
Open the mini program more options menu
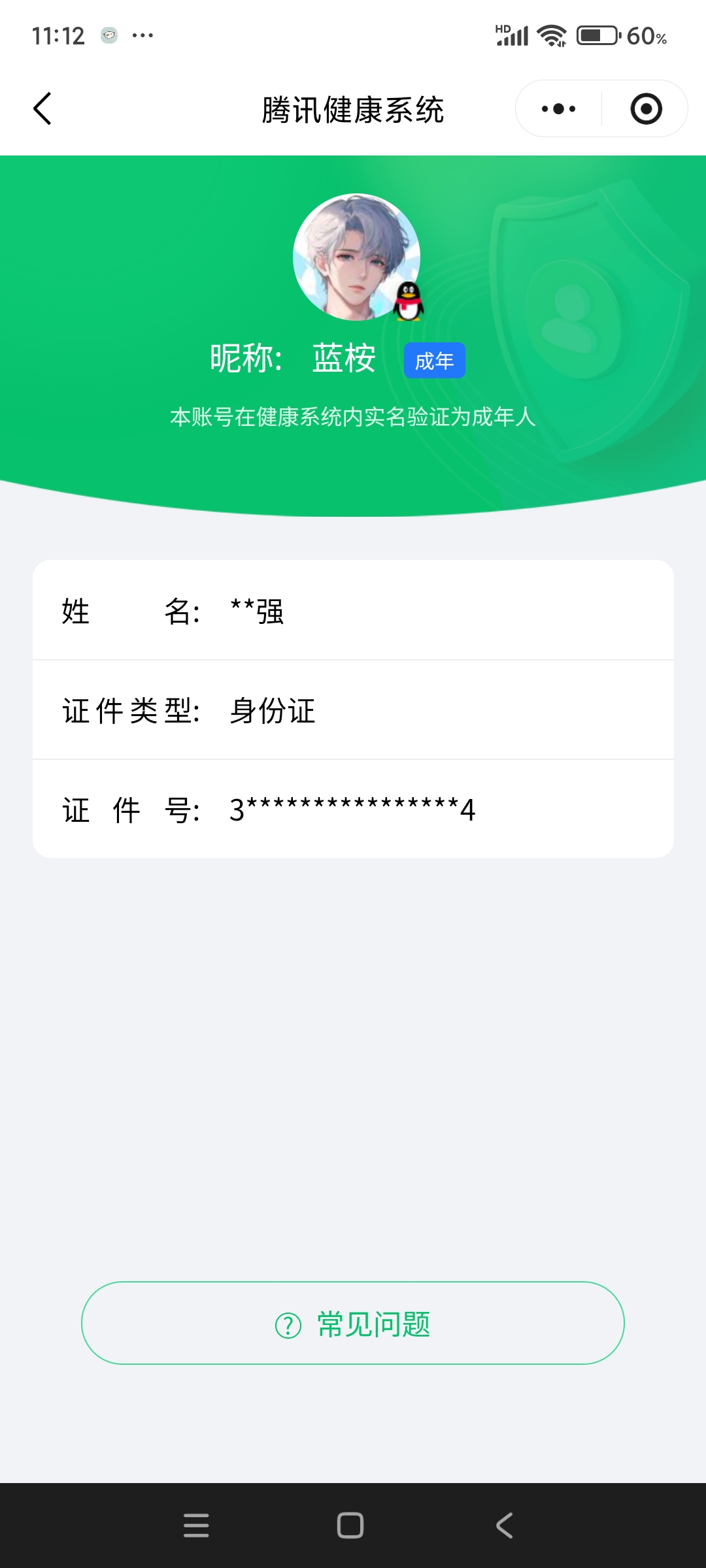(x=556, y=109)
